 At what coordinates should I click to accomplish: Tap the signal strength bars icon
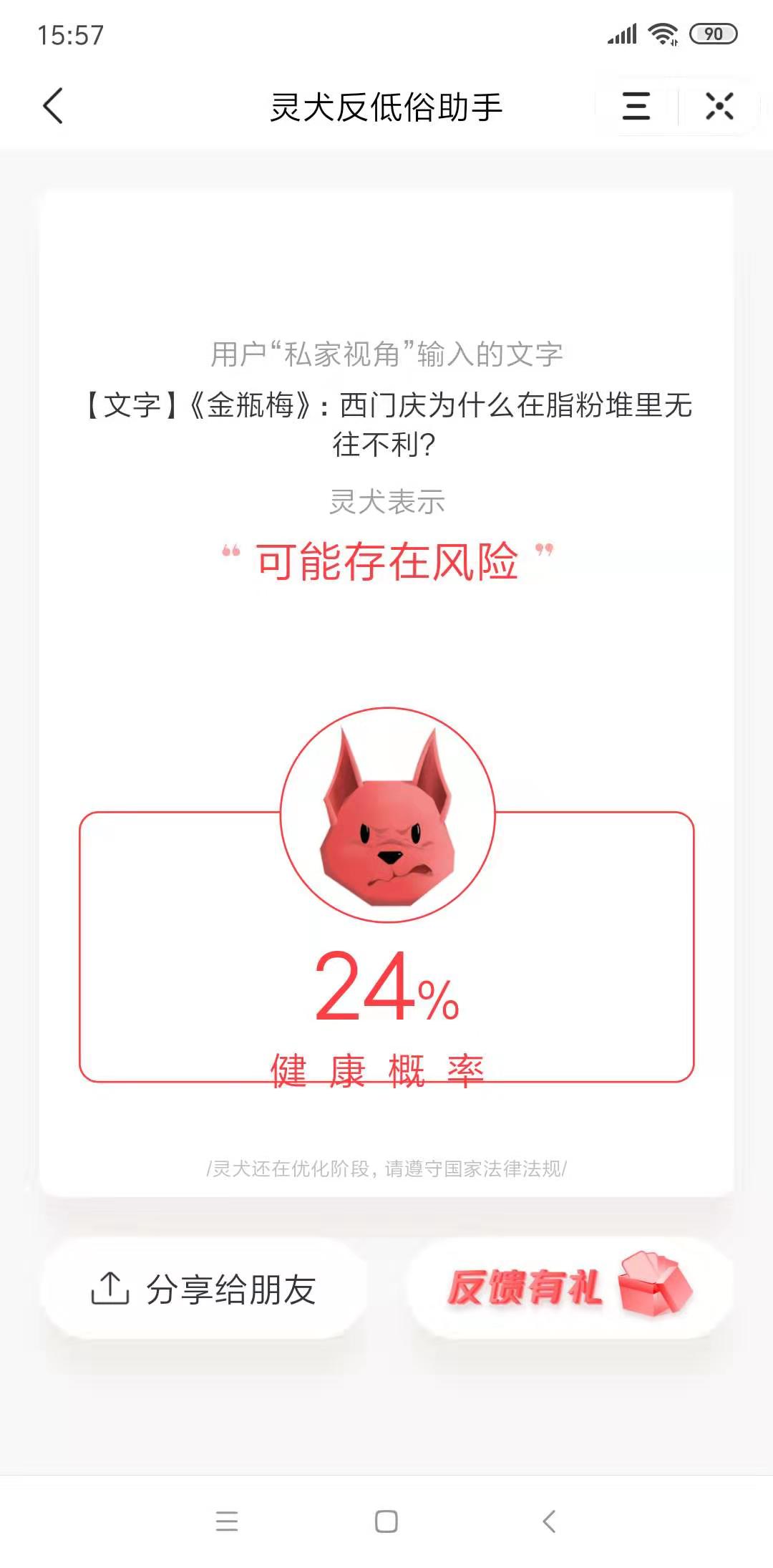pyautogui.click(x=623, y=32)
